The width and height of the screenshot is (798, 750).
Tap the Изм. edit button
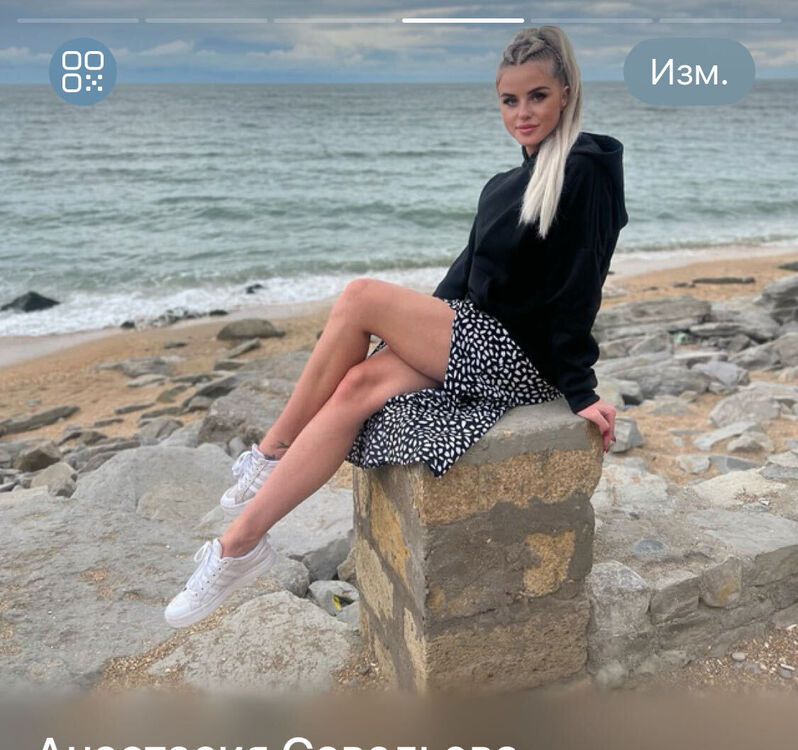(x=689, y=72)
